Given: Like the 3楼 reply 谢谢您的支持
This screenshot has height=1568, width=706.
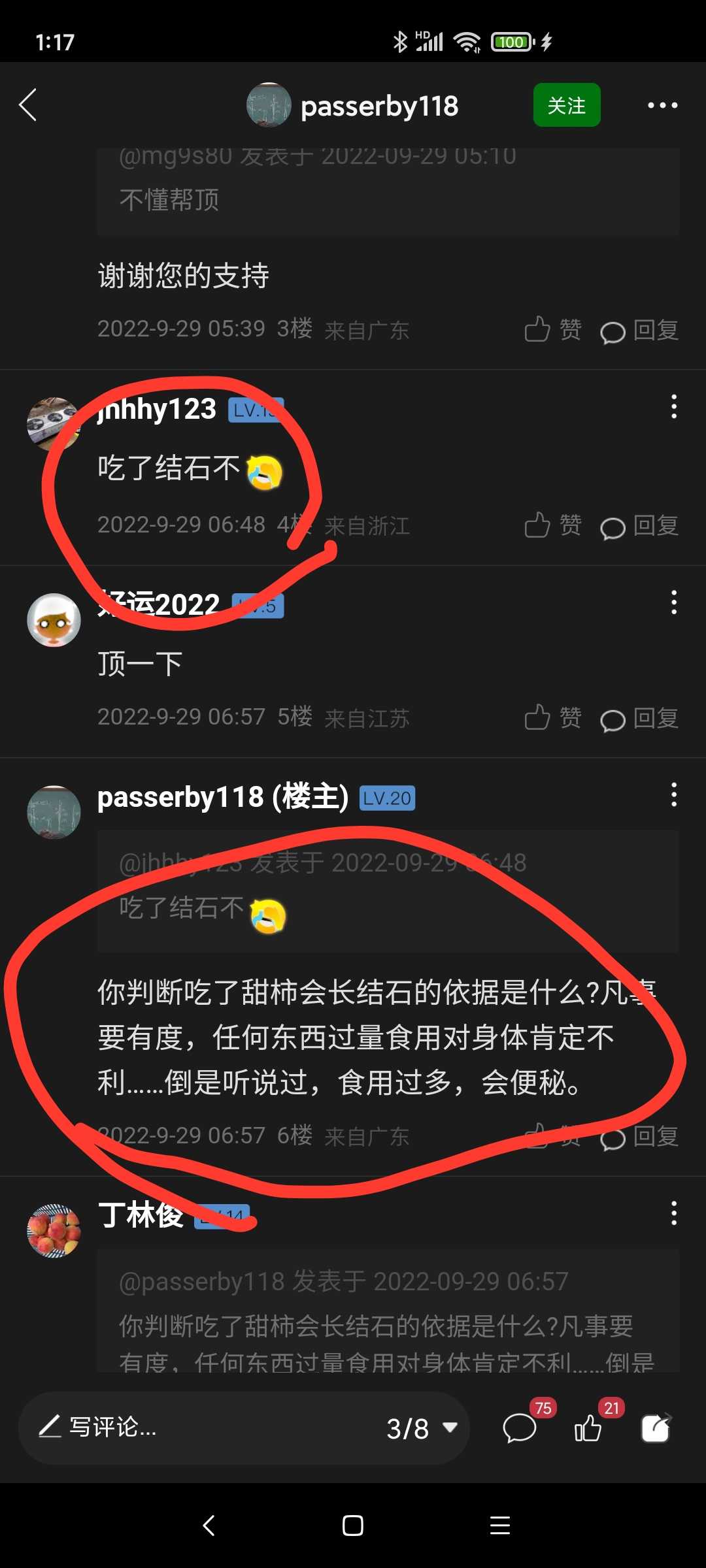Looking at the screenshot, I should coord(553,329).
